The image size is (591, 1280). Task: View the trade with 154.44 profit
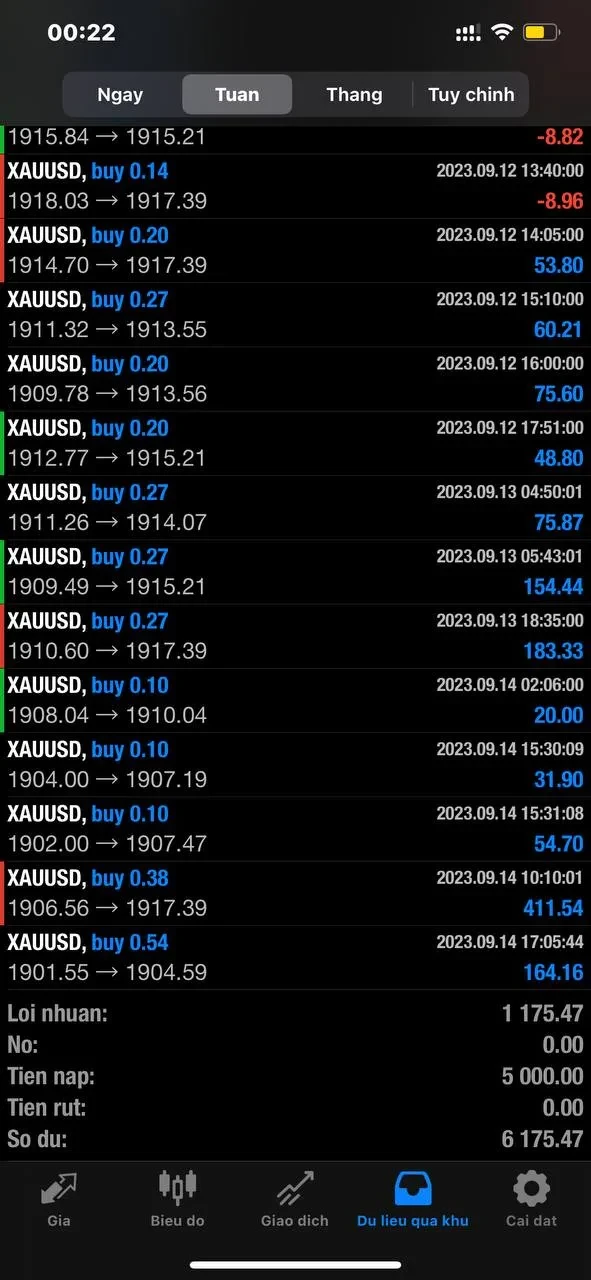coord(295,572)
